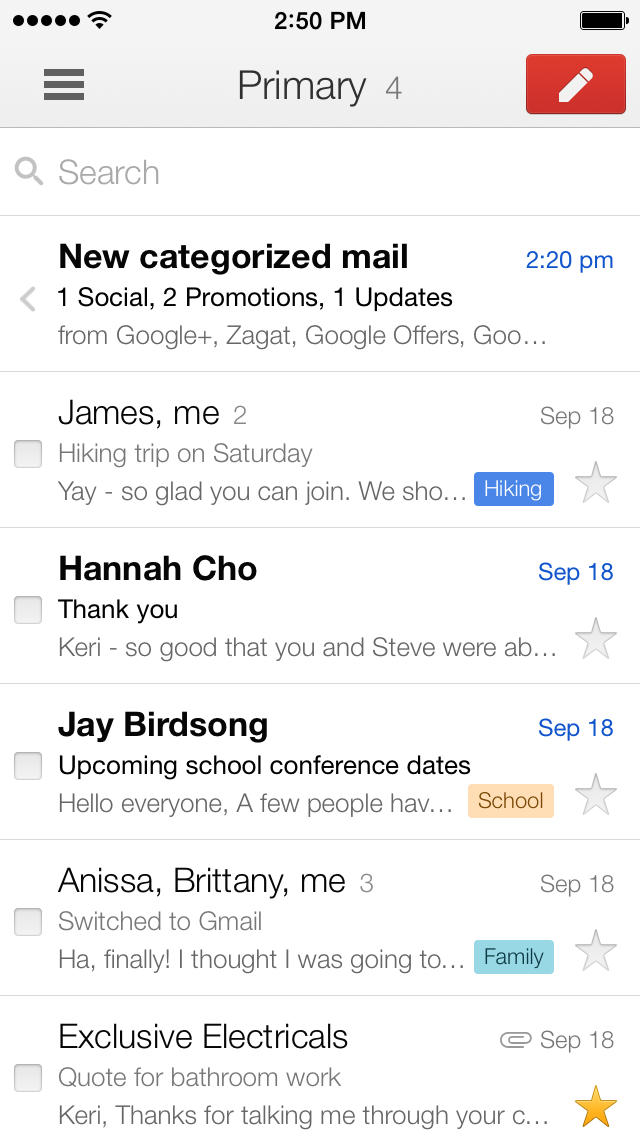Image resolution: width=640 pixels, height=1136 pixels.
Task: Select checkbox for Exclusive Electricals email
Action: click(x=28, y=1078)
